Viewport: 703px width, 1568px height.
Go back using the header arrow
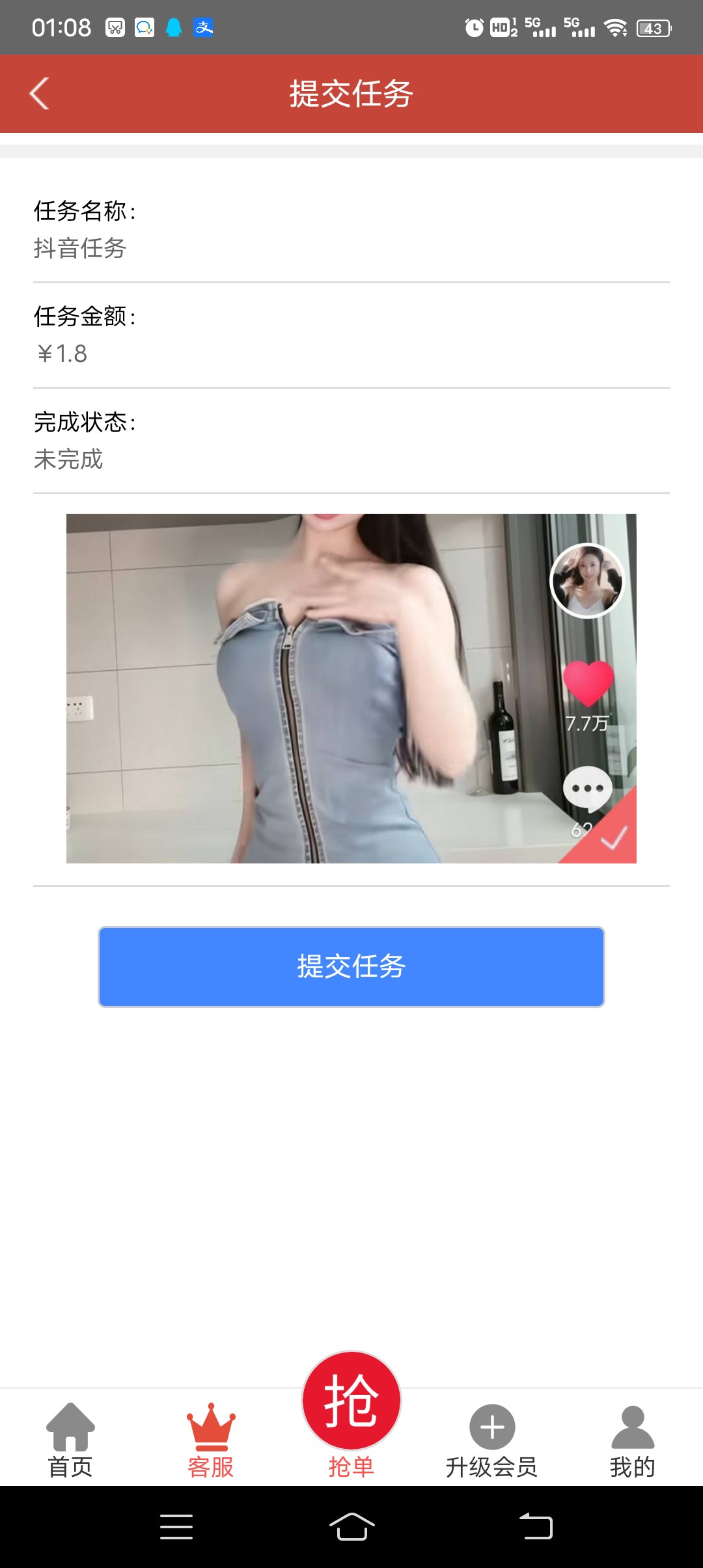(40, 94)
